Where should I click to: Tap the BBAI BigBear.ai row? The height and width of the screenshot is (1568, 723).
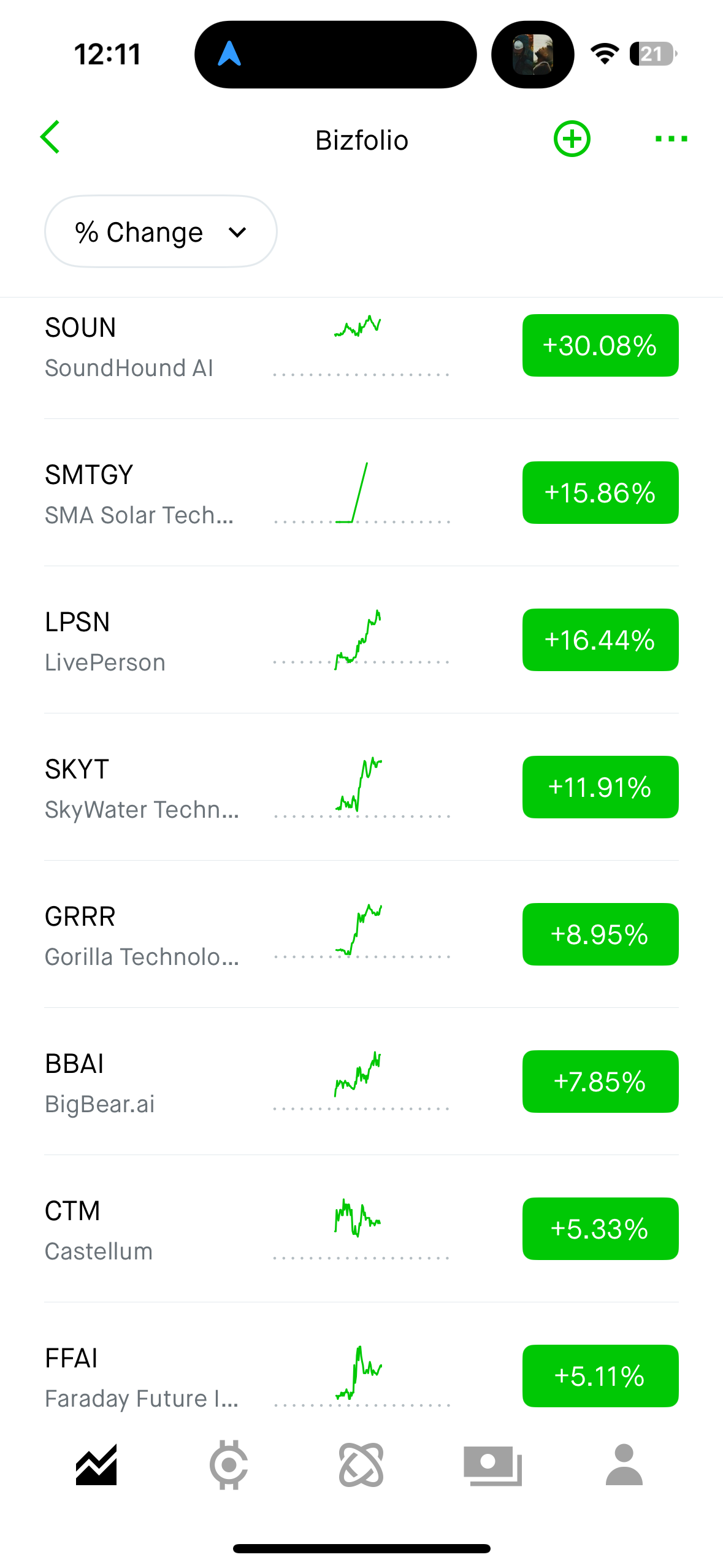[361, 1082]
